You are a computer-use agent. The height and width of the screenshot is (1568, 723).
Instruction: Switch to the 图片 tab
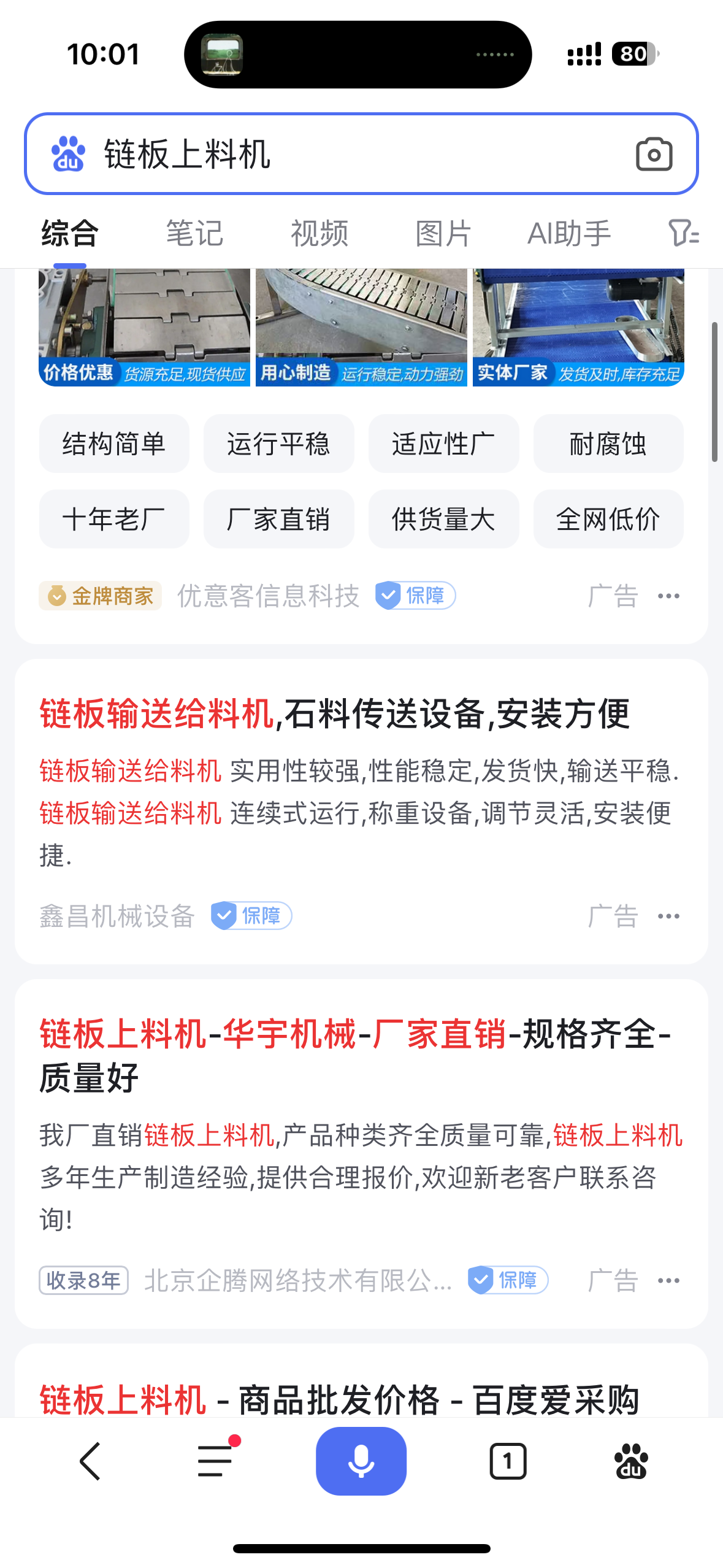pos(443,234)
